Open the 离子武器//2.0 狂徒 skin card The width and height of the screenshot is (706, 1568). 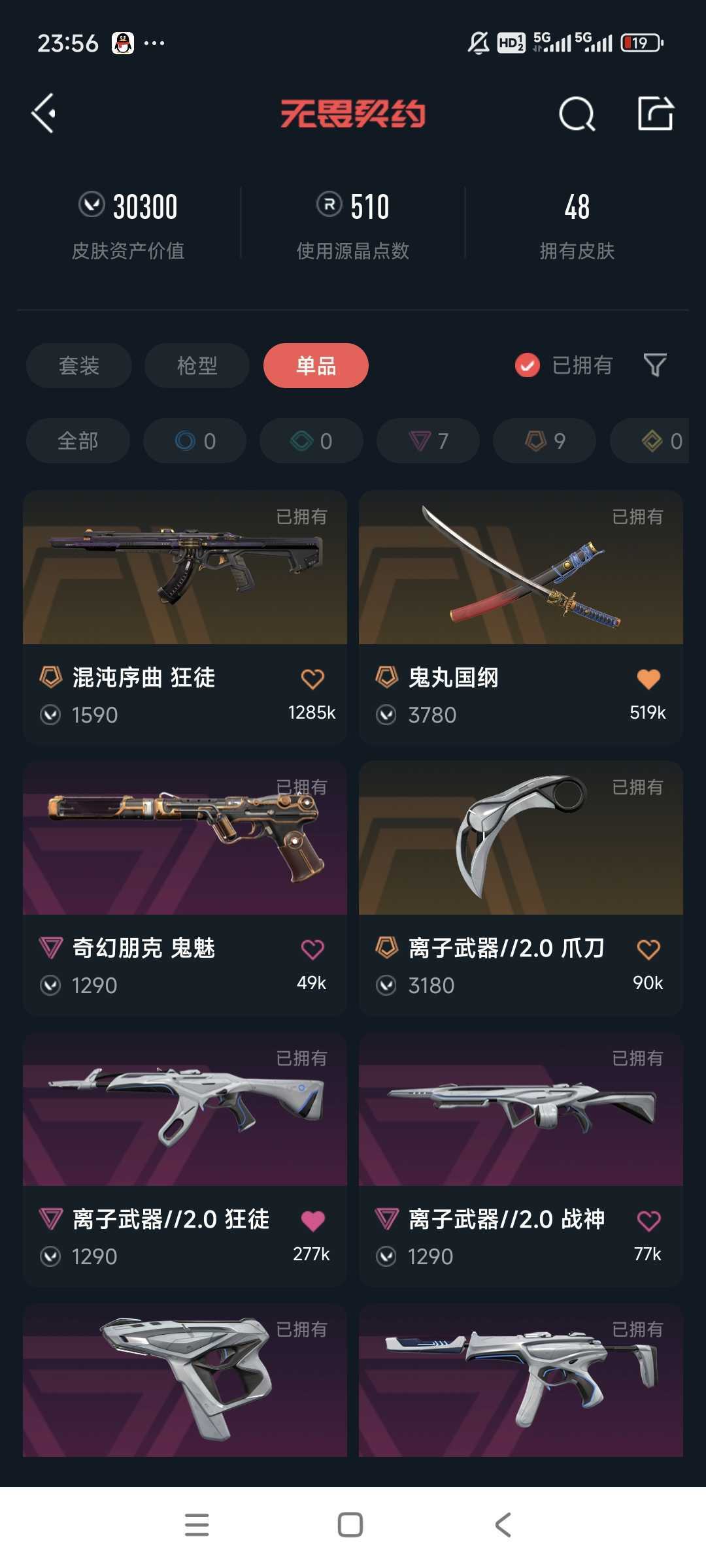[185, 1160]
